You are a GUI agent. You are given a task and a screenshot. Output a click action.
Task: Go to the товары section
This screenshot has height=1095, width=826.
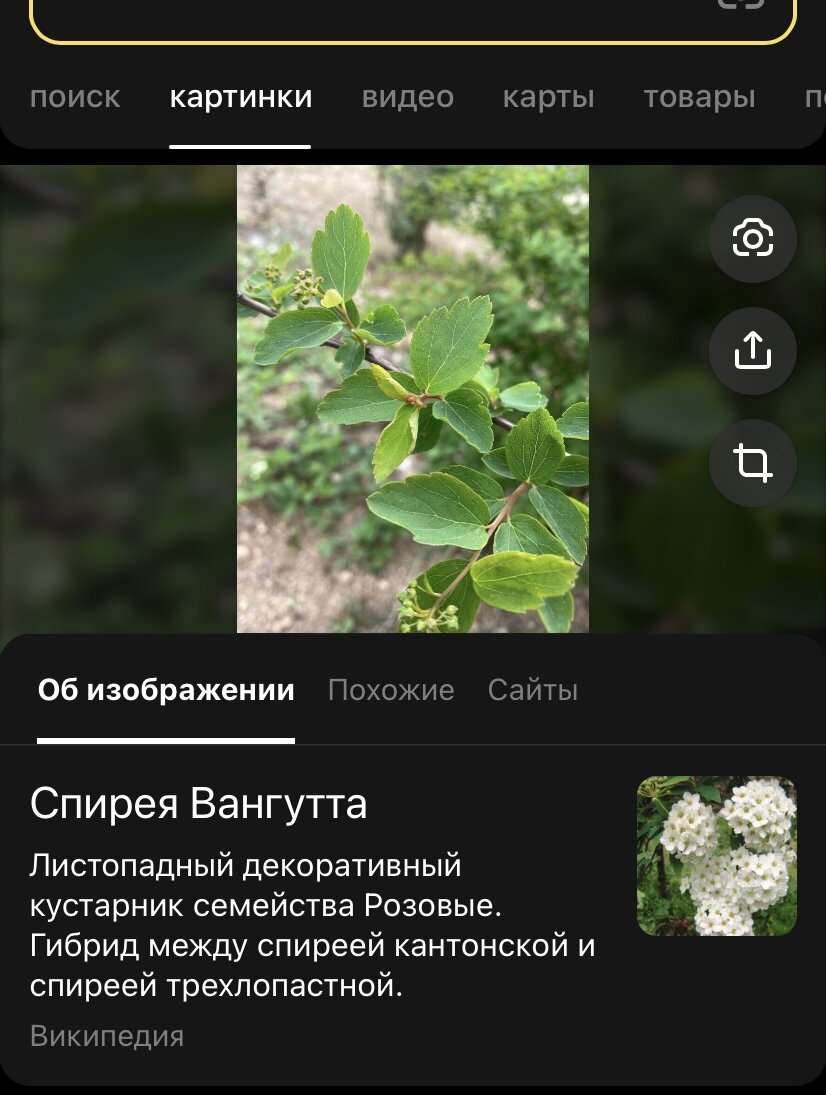tap(700, 97)
